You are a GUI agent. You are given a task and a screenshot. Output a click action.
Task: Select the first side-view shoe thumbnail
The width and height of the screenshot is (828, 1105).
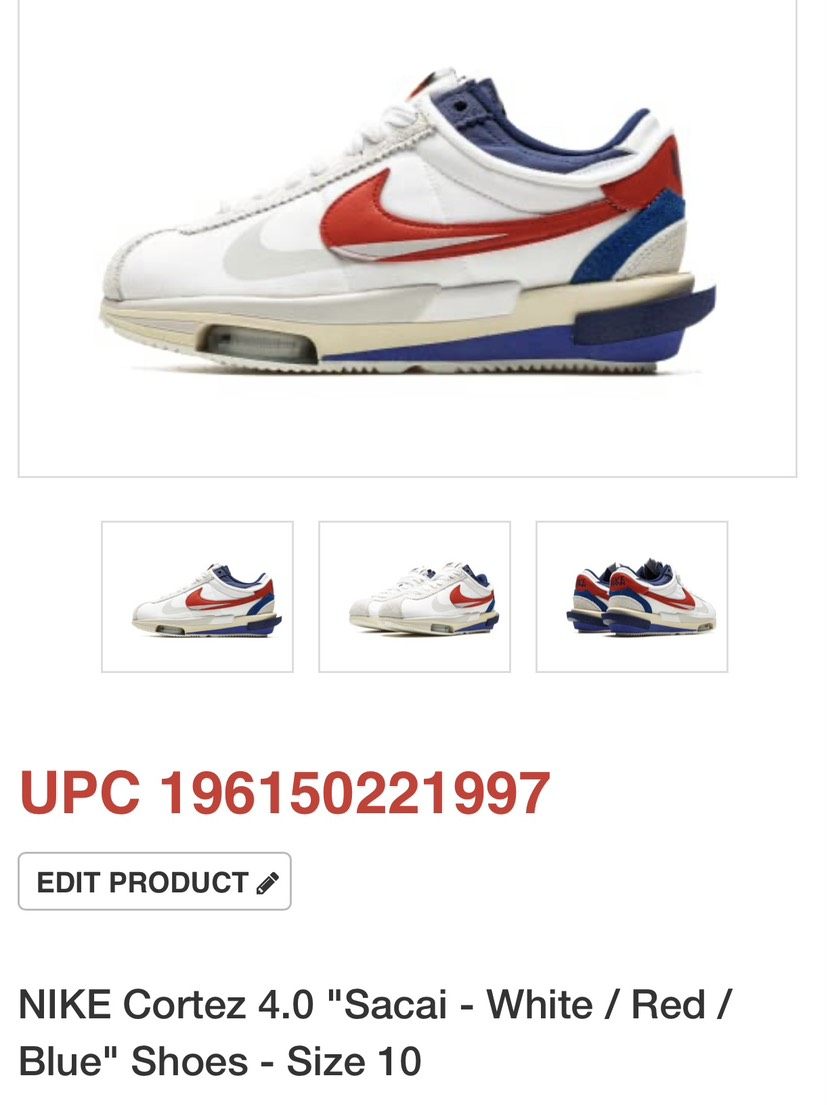198,596
